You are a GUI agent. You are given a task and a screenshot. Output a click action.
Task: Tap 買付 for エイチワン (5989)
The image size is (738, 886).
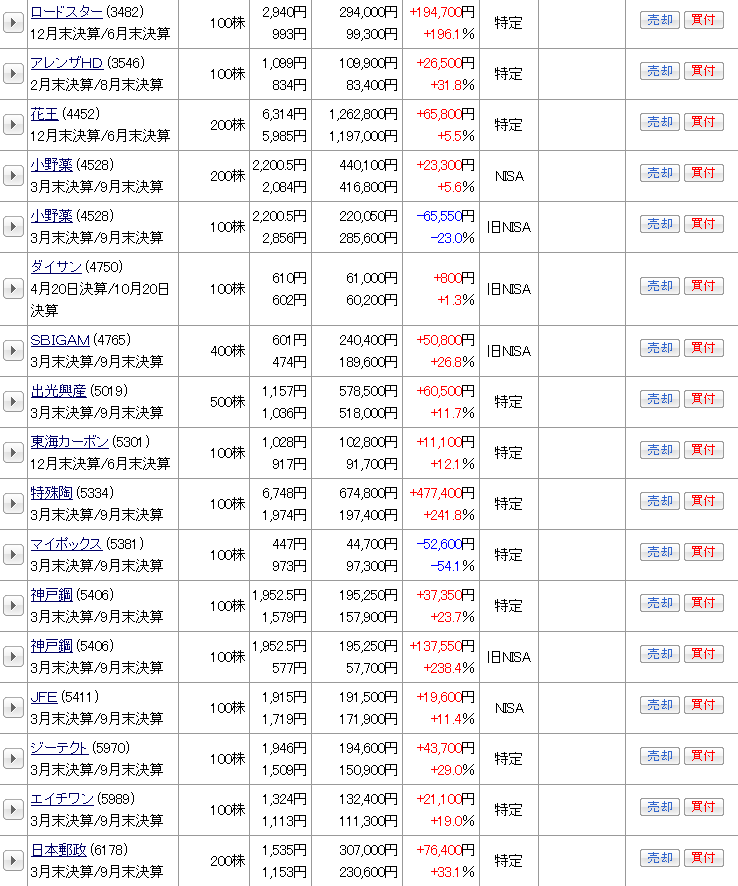click(703, 807)
